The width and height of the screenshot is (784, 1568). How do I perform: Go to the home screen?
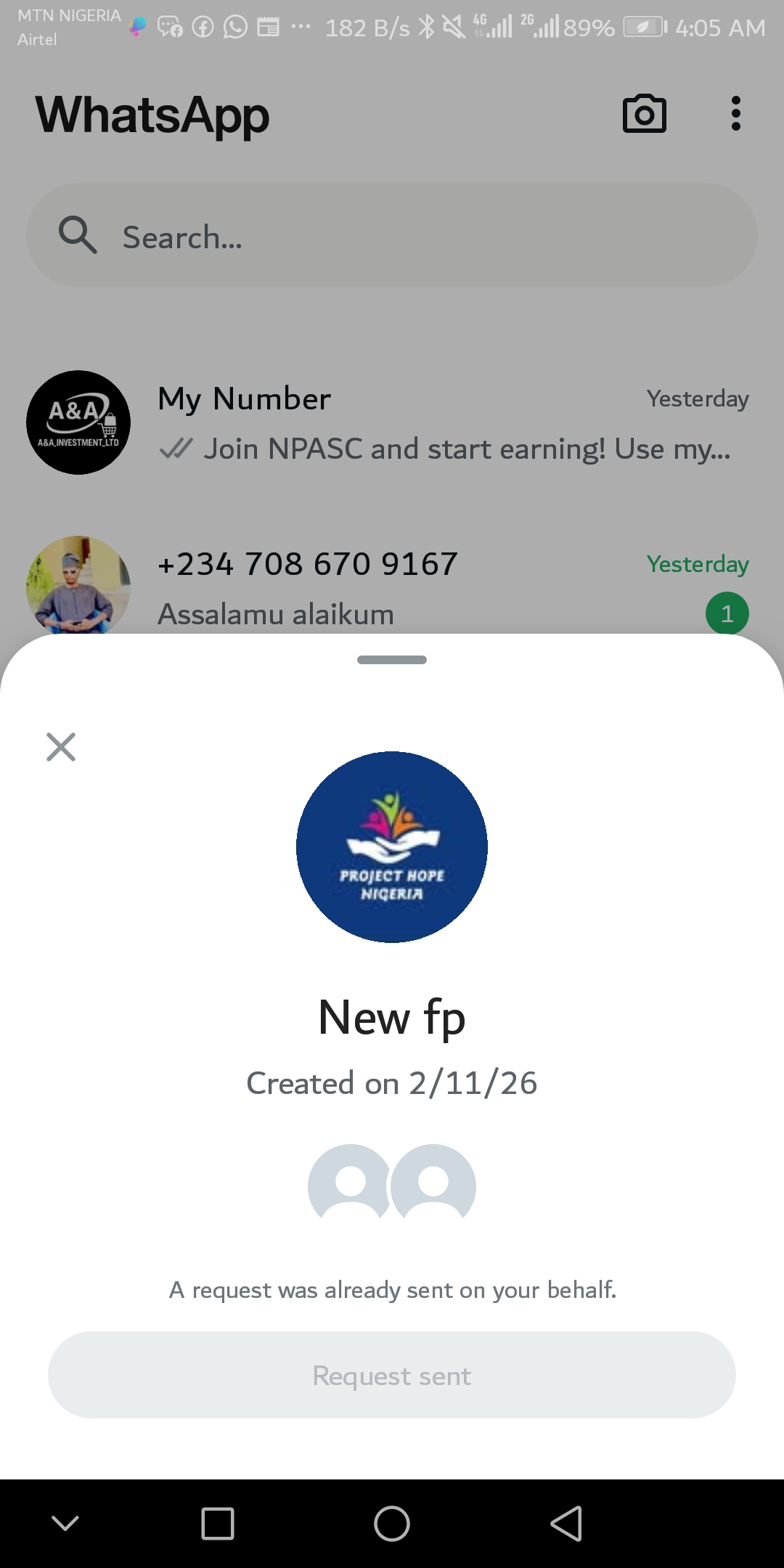pos(392,1523)
